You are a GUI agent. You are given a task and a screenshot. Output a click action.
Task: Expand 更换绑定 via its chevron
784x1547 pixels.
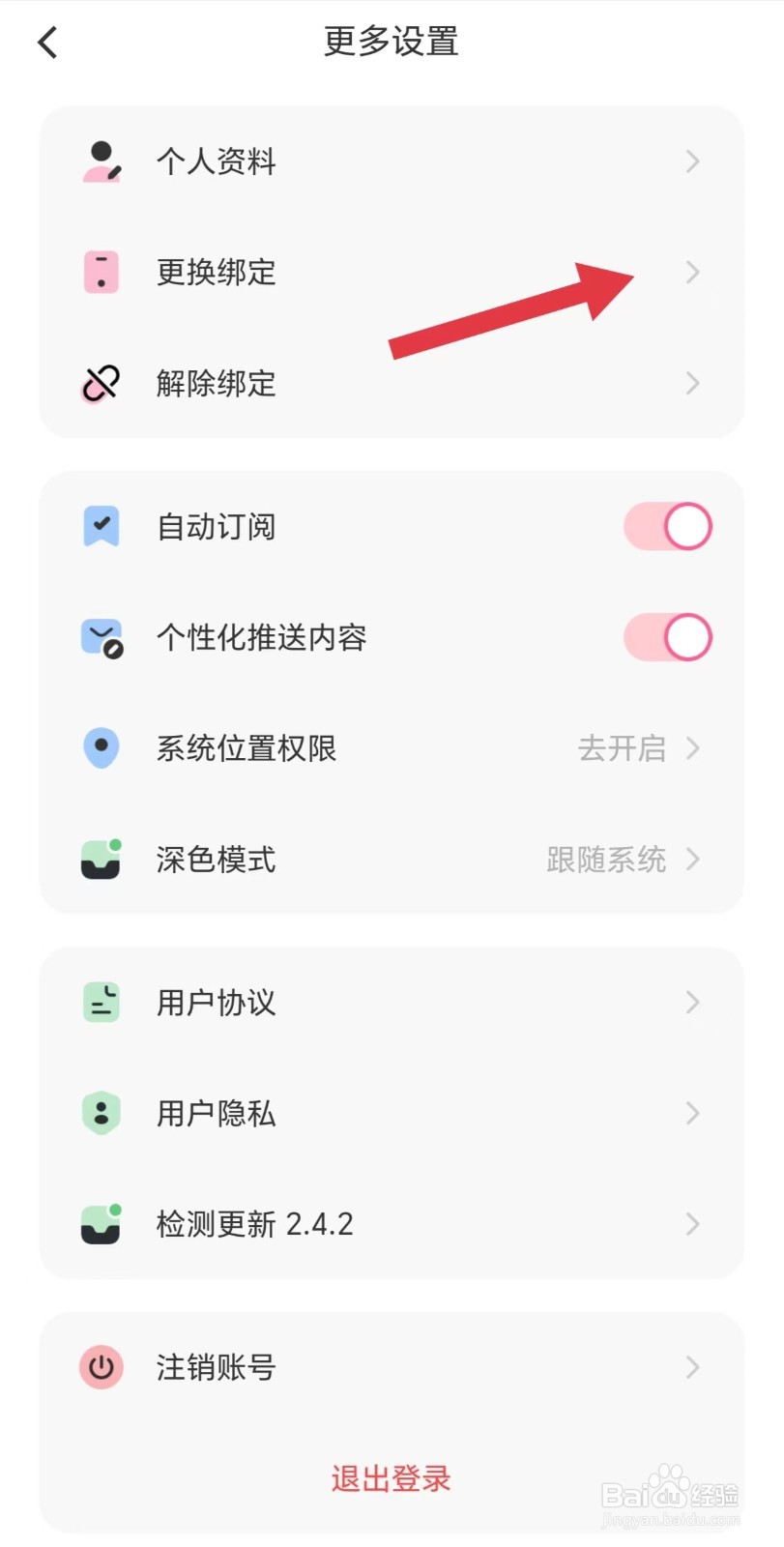692,273
